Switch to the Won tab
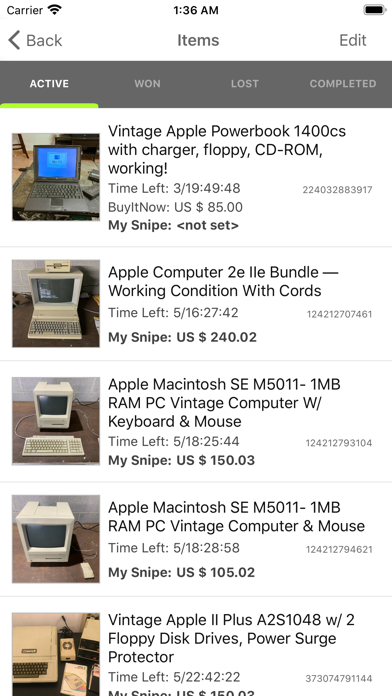The height and width of the screenshot is (696, 392). tap(147, 84)
